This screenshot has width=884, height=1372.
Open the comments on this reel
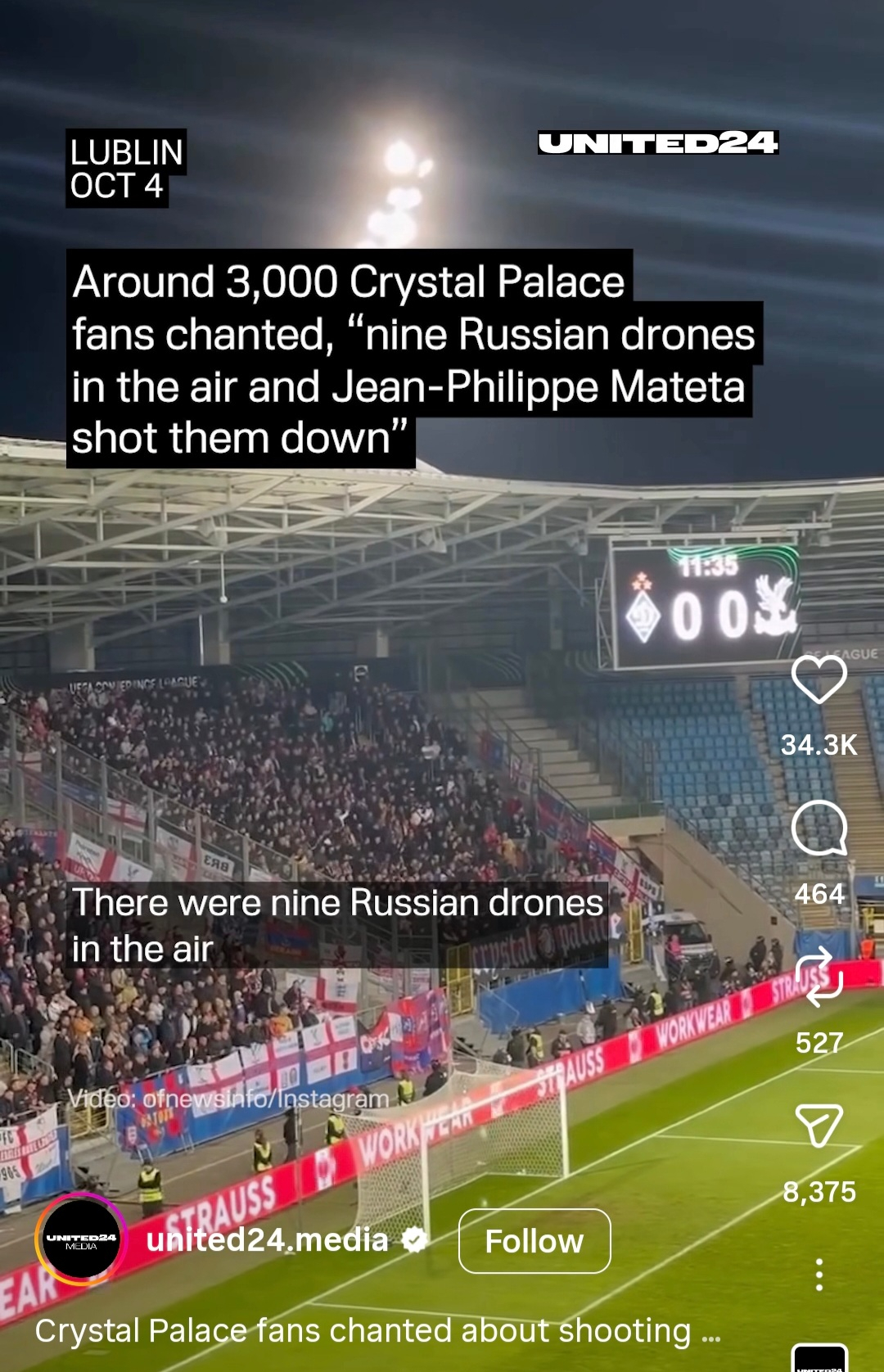[x=819, y=828]
